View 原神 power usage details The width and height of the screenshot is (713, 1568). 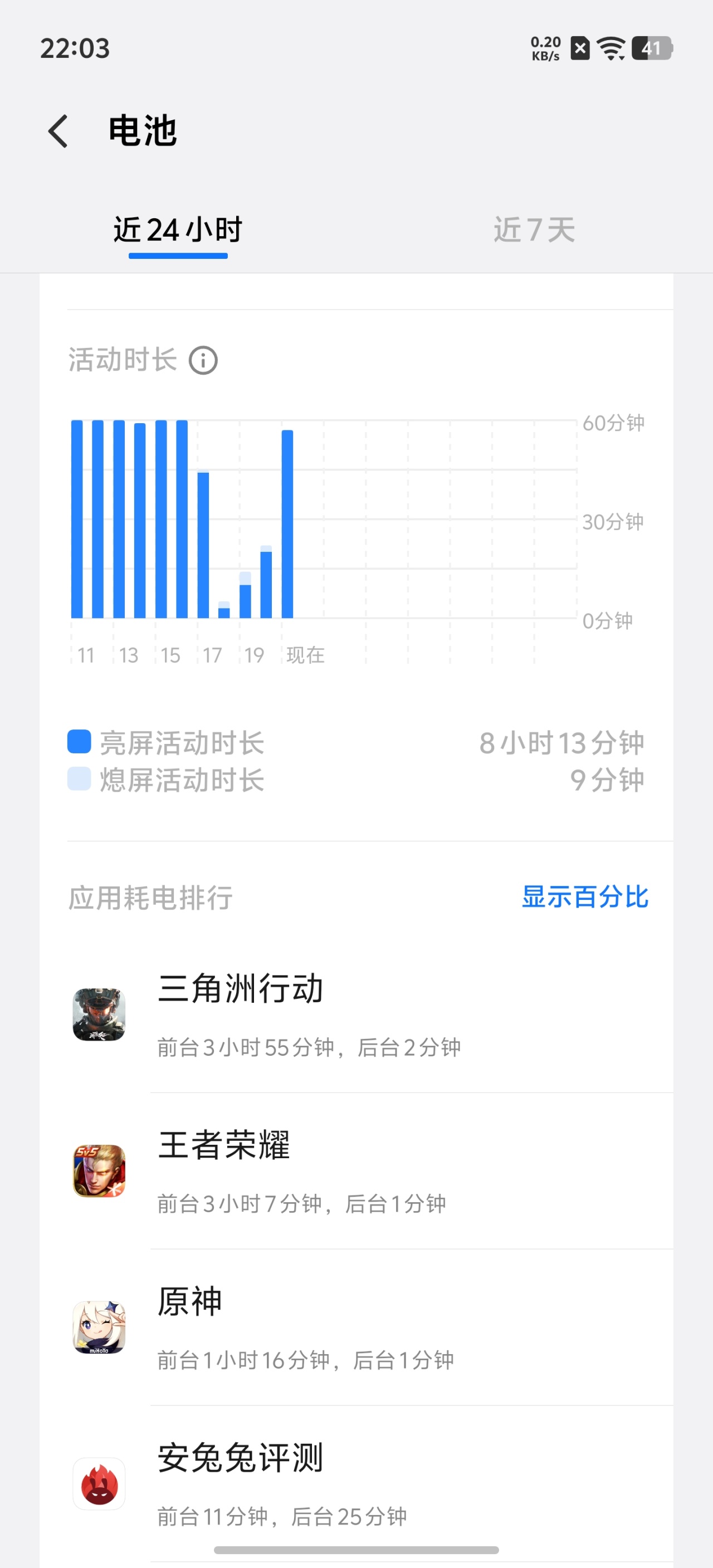click(356, 1327)
